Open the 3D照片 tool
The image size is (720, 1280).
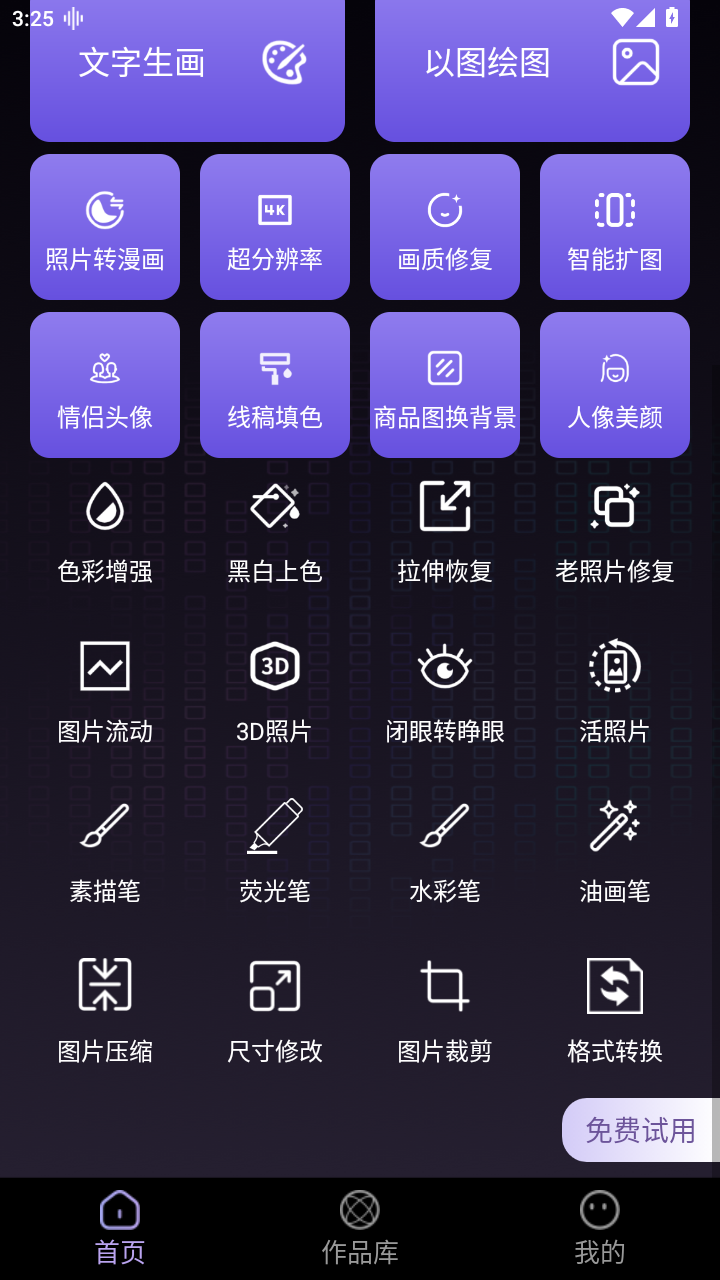[275, 692]
